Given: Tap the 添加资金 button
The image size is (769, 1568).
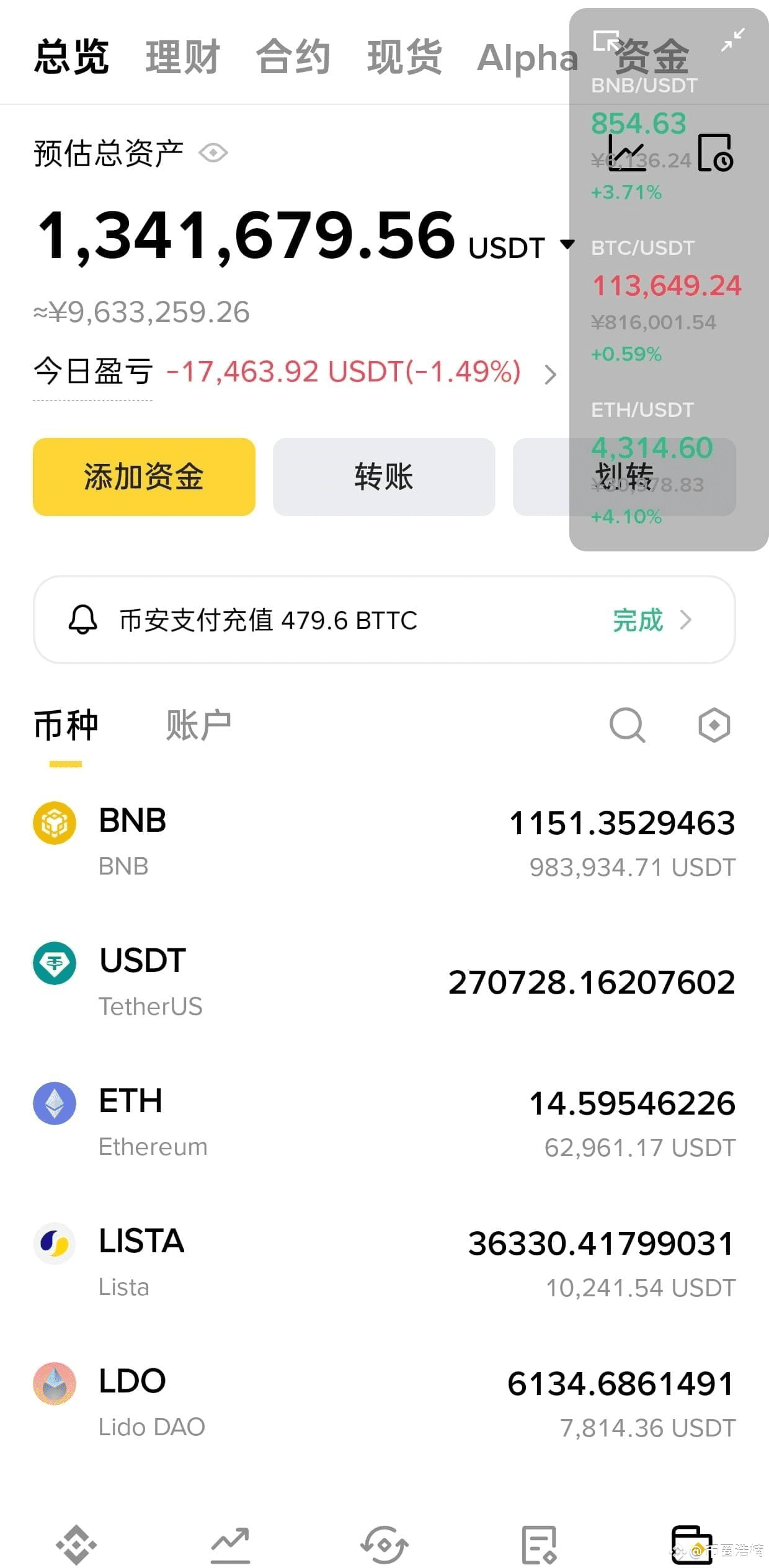Looking at the screenshot, I should point(144,476).
